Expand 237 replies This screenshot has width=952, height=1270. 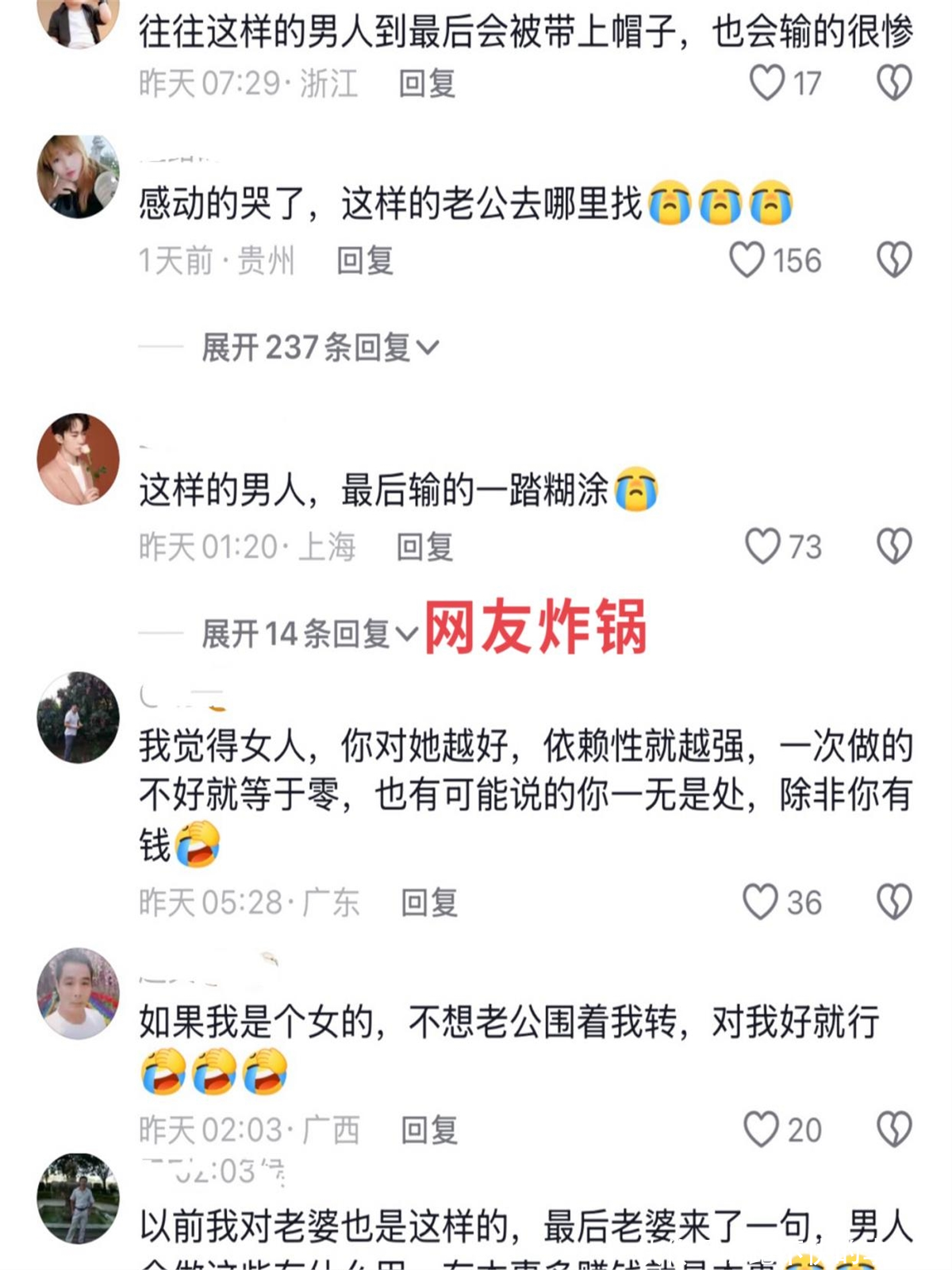coord(319,348)
